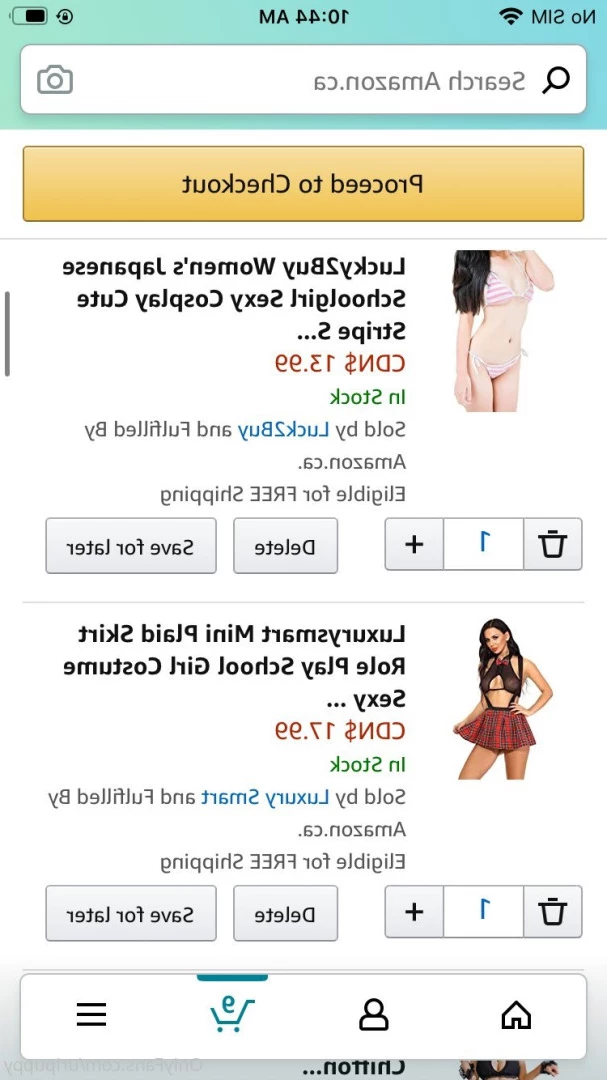
Task: Open the Luxurysmart plaid skirt product
Action: (x=234, y=666)
